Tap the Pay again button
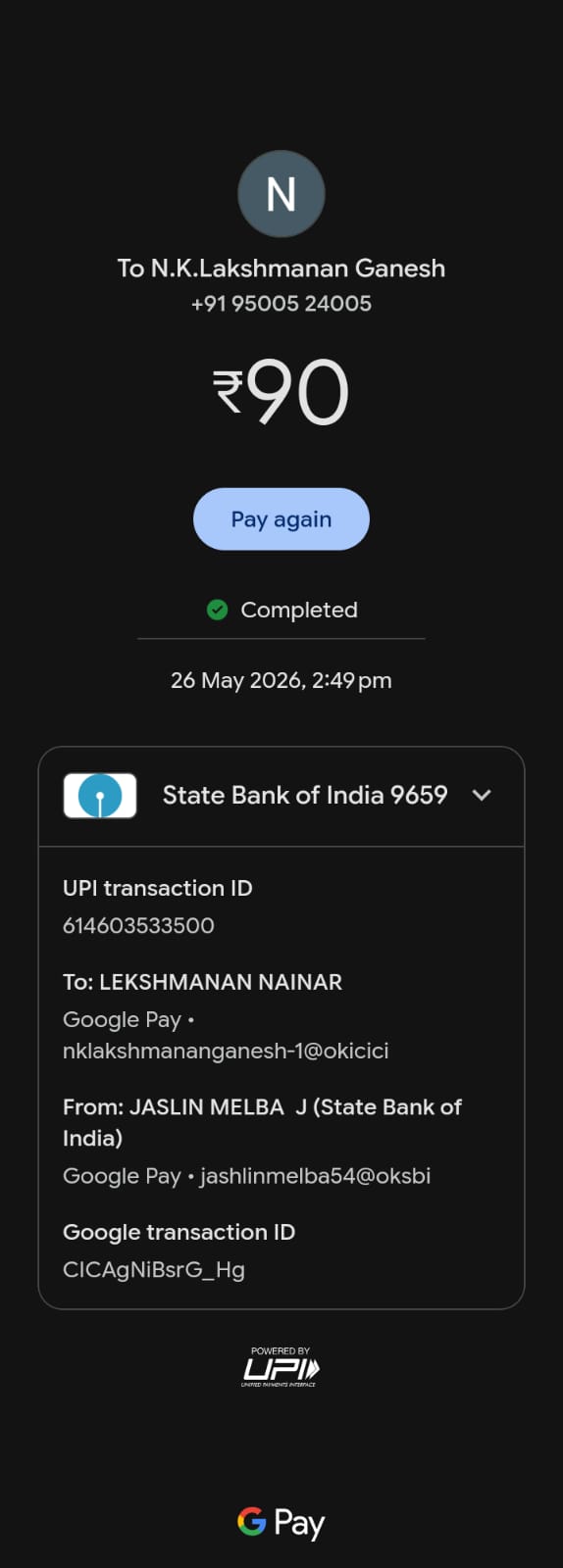This screenshot has height=1568, width=563. pos(281,519)
